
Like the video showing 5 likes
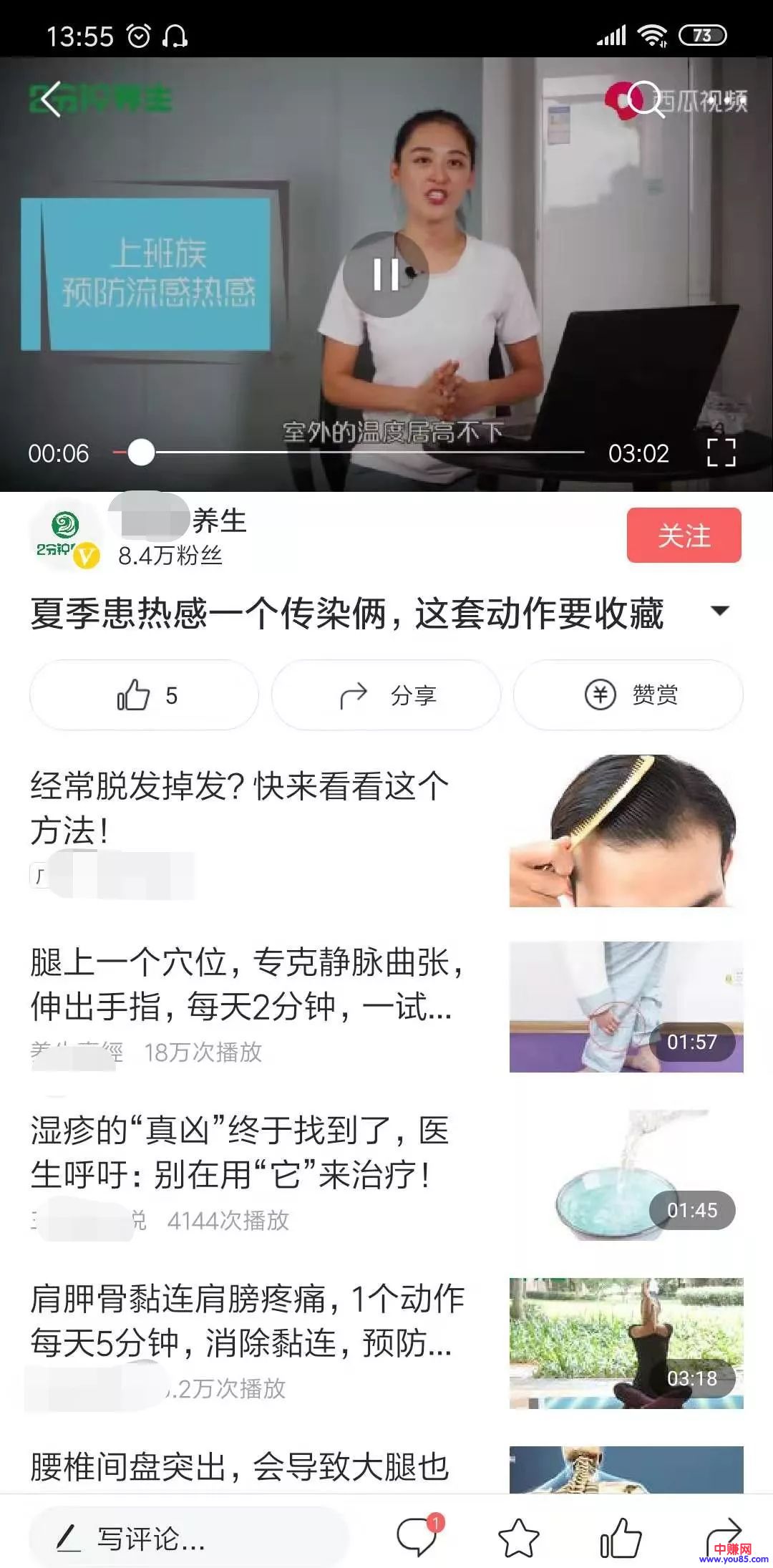[x=145, y=695]
